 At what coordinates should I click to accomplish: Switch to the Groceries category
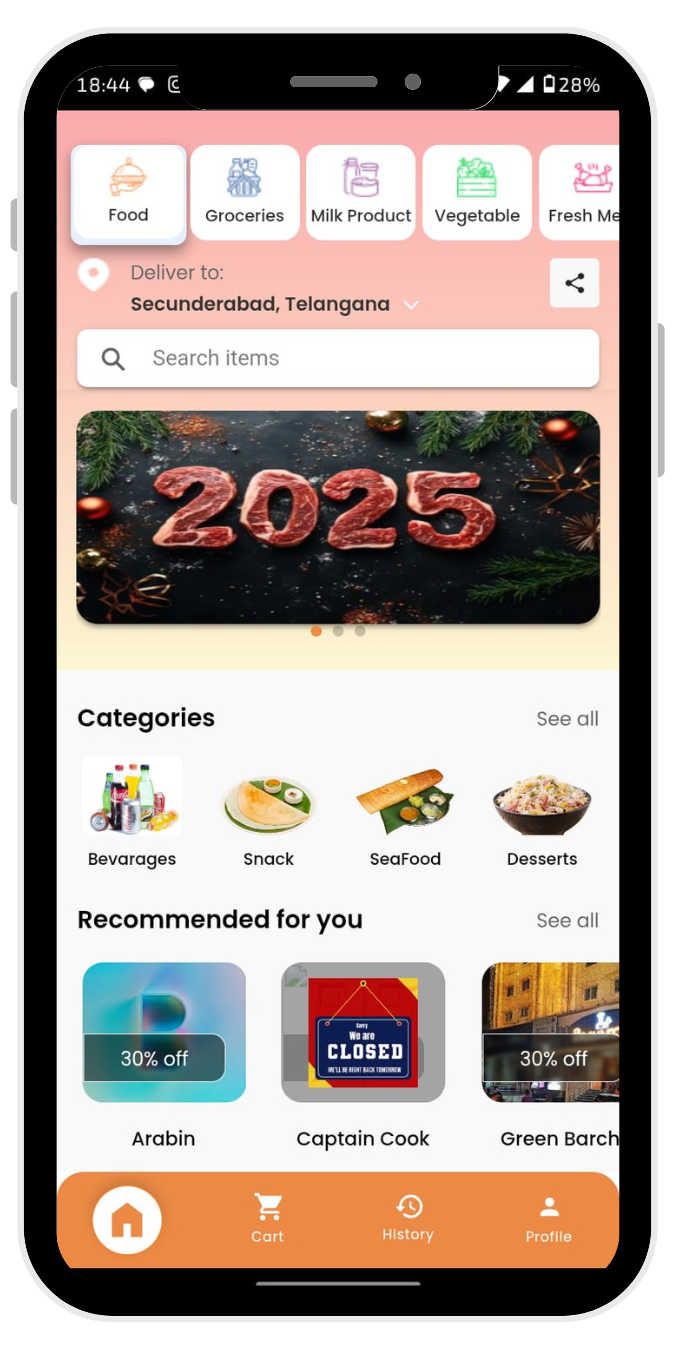tap(244, 193)
